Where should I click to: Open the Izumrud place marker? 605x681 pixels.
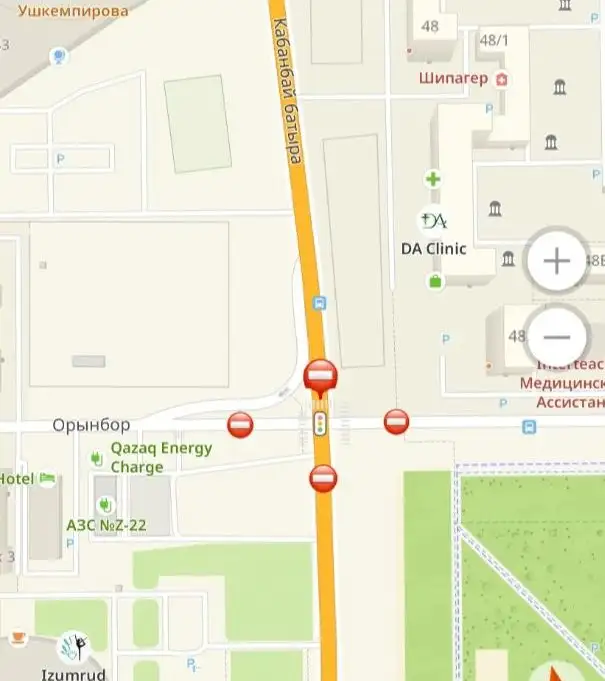point(72,646)
